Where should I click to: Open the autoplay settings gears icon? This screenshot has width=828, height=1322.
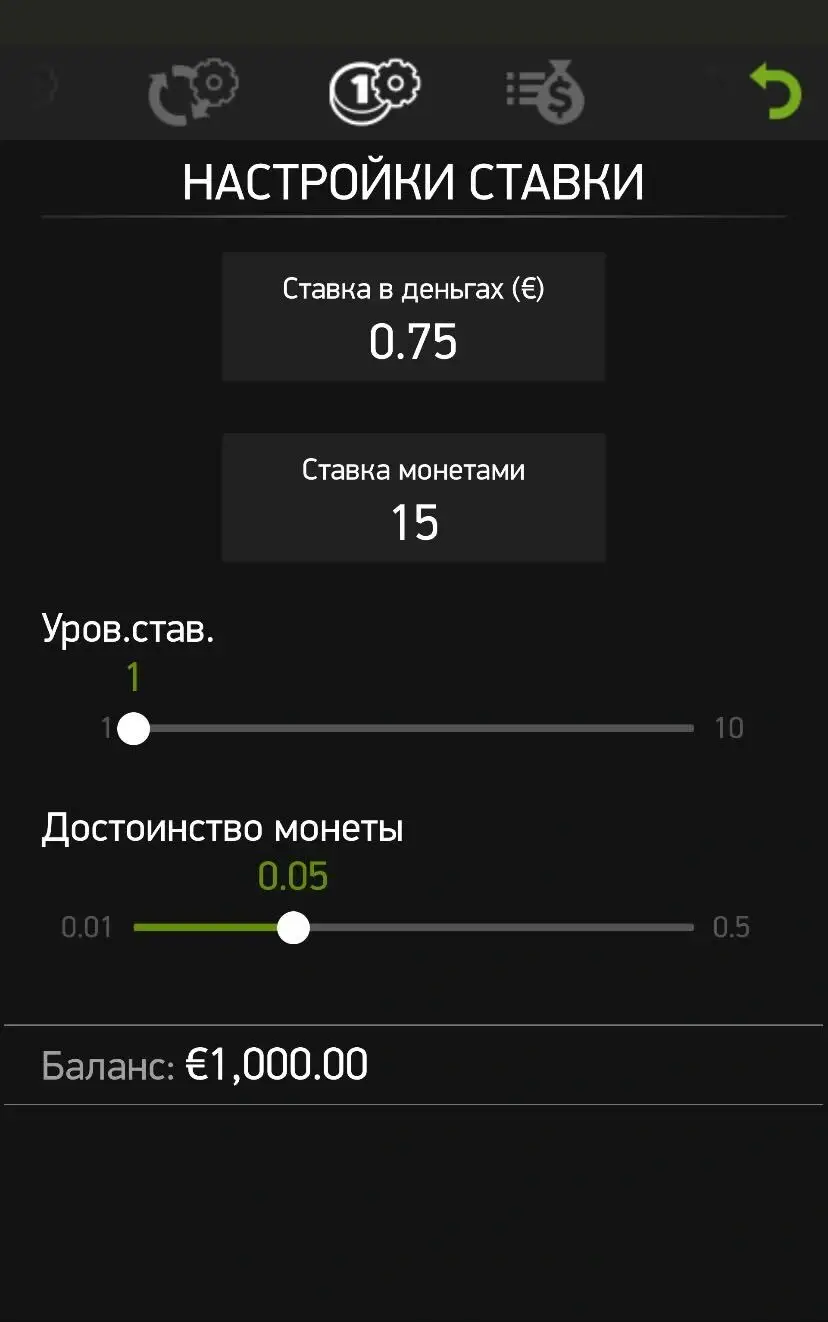pos(191,90)
